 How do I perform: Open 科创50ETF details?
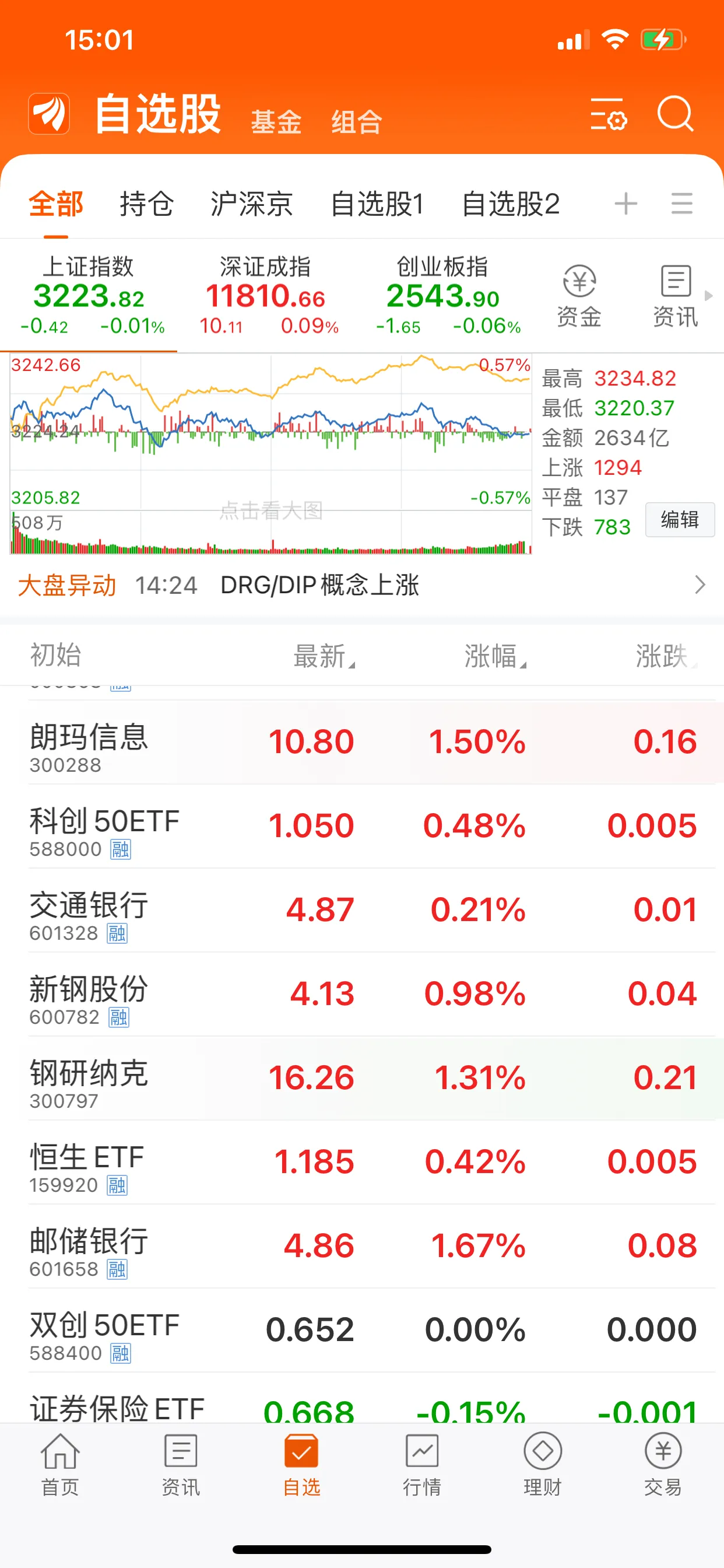[x=361, y=826]
